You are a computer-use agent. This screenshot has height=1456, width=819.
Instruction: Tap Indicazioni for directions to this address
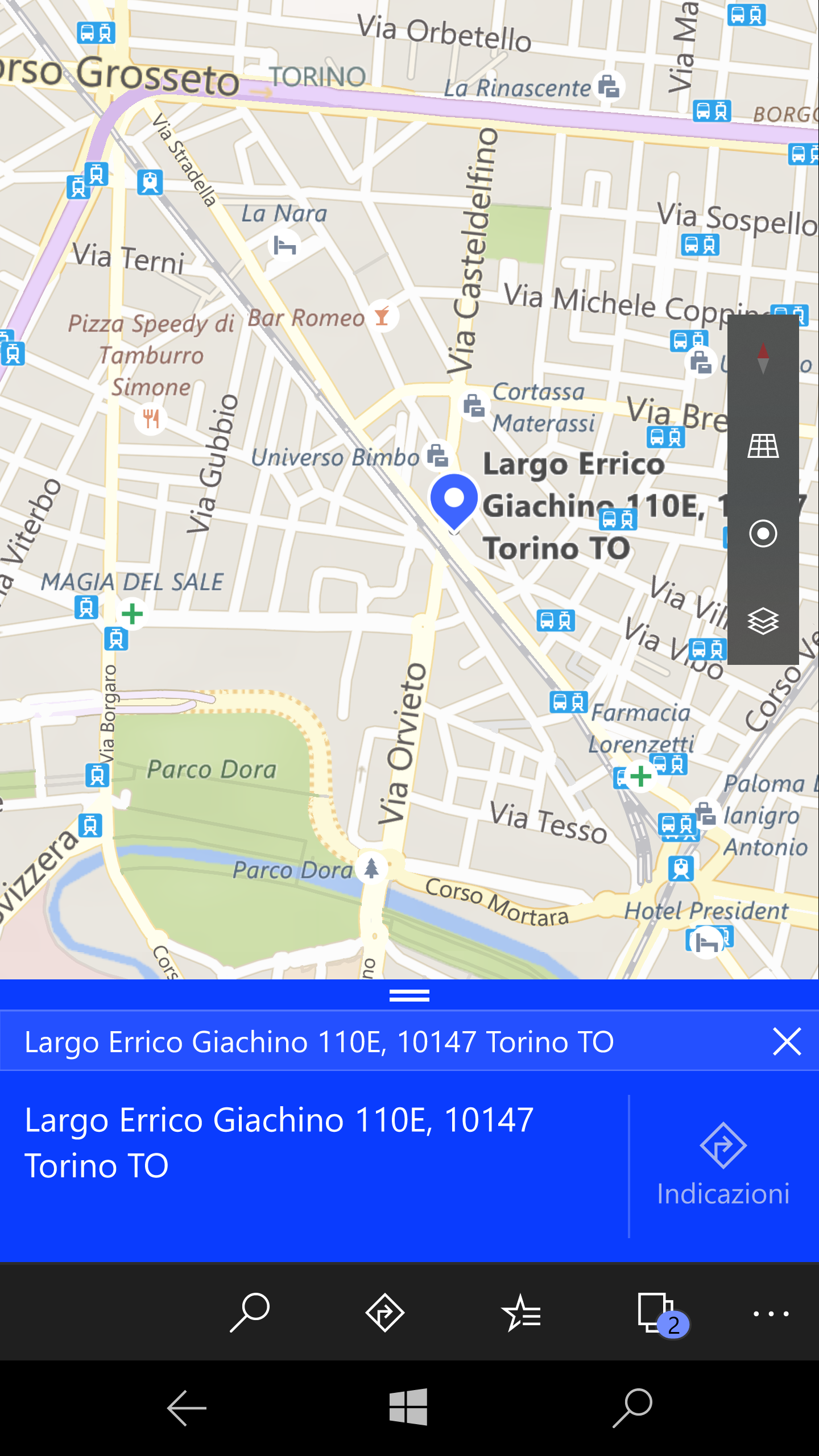click(x=723, y=1165)
